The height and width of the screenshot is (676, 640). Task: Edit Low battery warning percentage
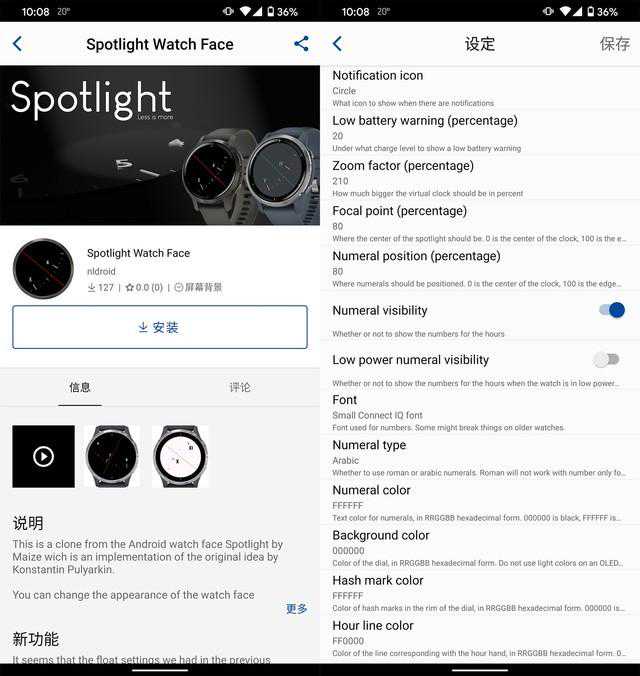478,133
